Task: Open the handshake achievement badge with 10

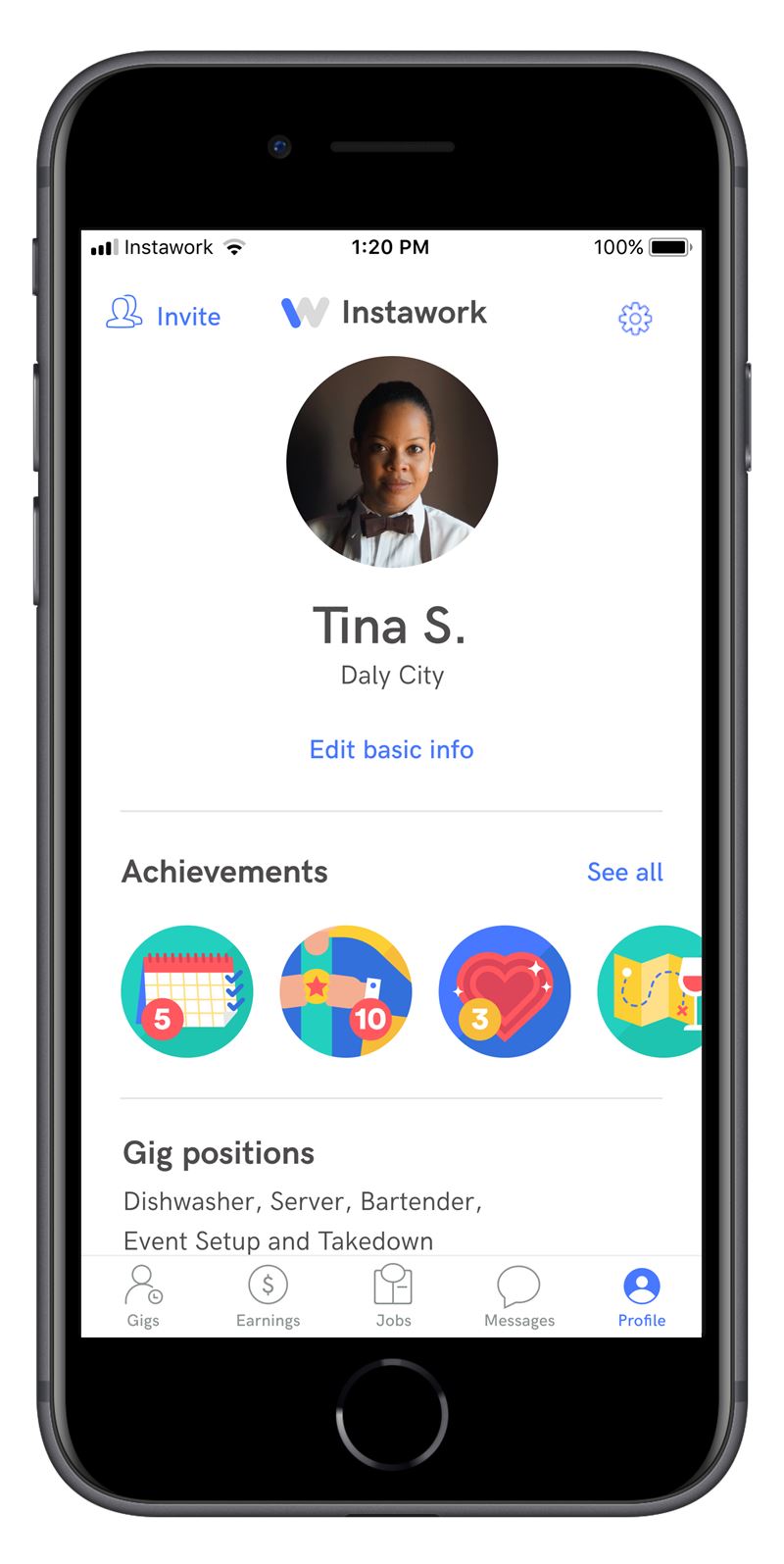Action: pos(346,991)
